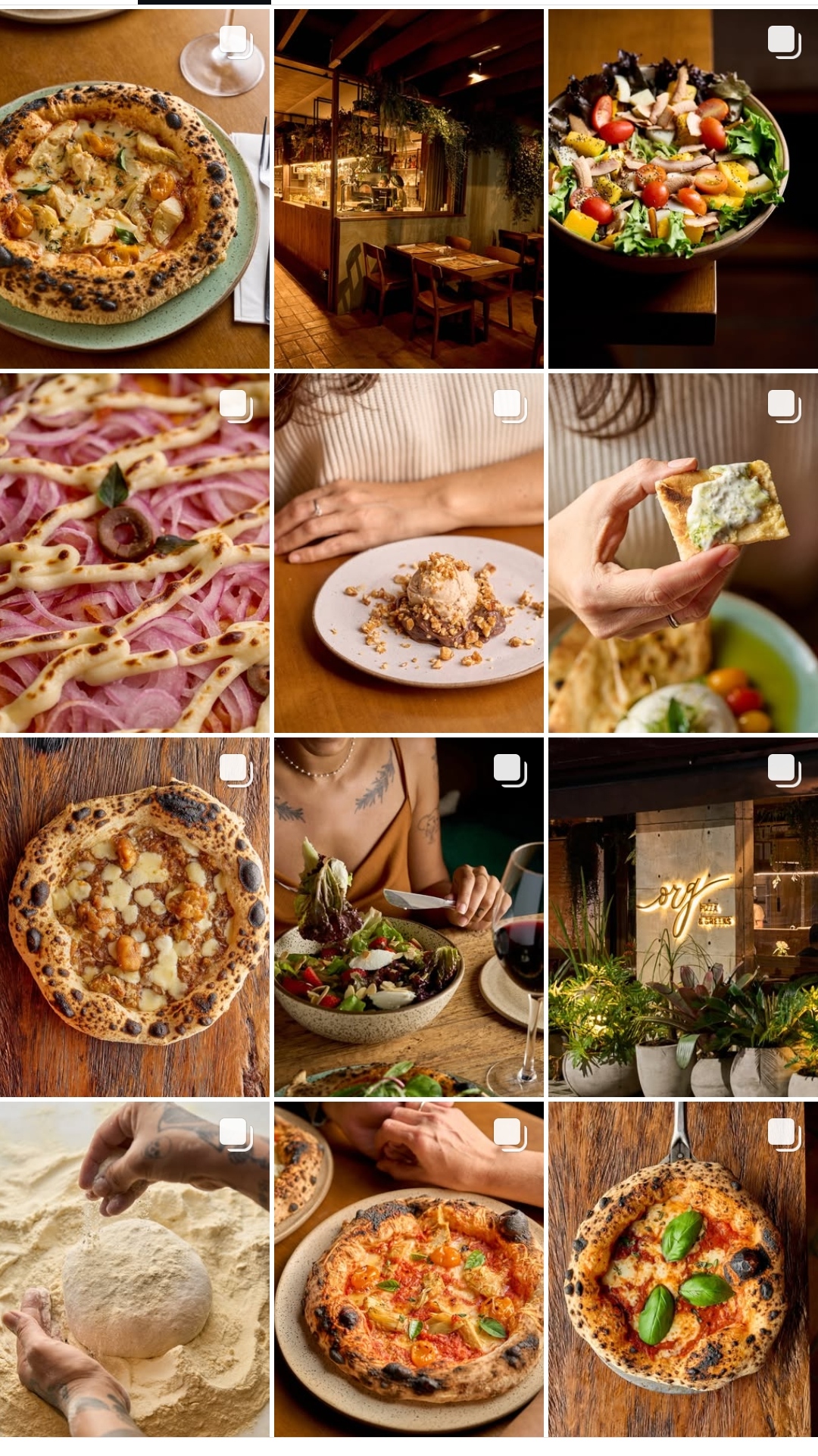Open the hand holding flatbread piece post
818x1456 pixels.
[682, 553]
